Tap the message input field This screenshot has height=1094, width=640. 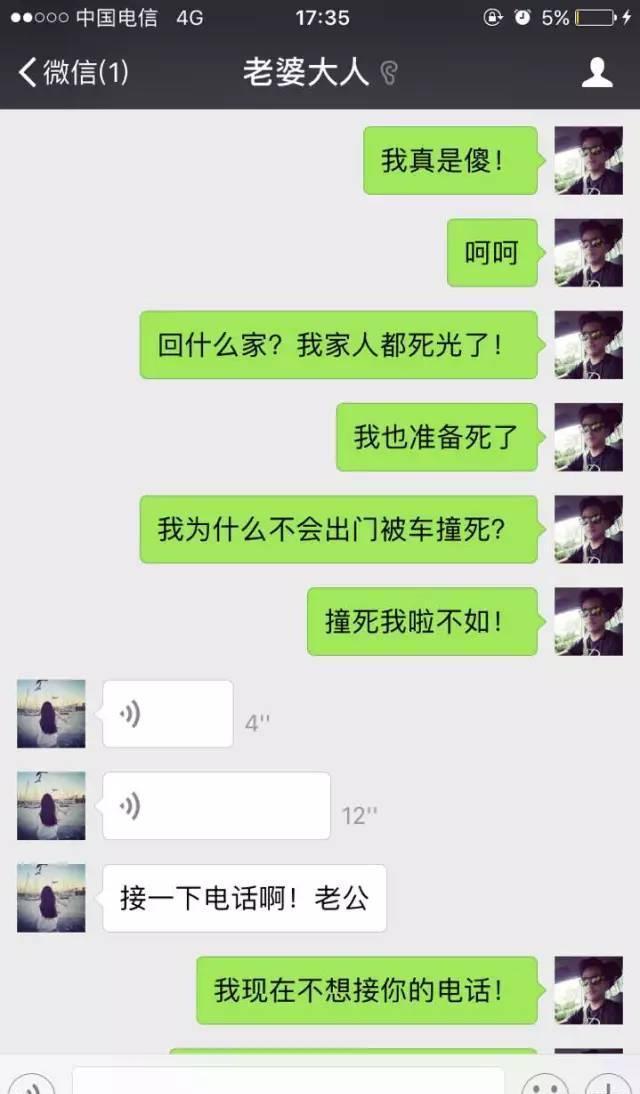(x=288, y=1081)
